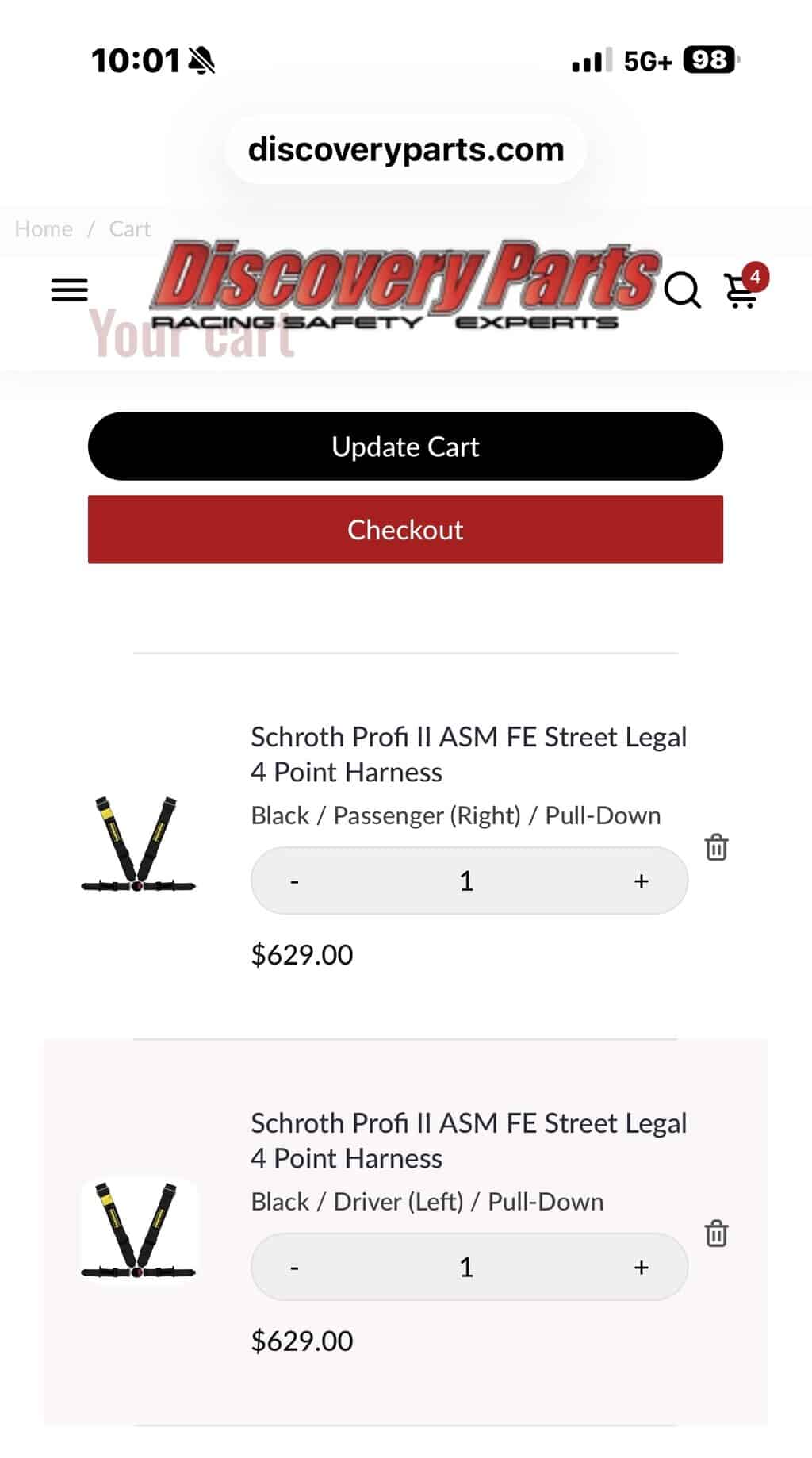This screenshot has width=812, height=1458.
Task: Tap the discoveryparts.com address bar
Action: click(405, 149)
